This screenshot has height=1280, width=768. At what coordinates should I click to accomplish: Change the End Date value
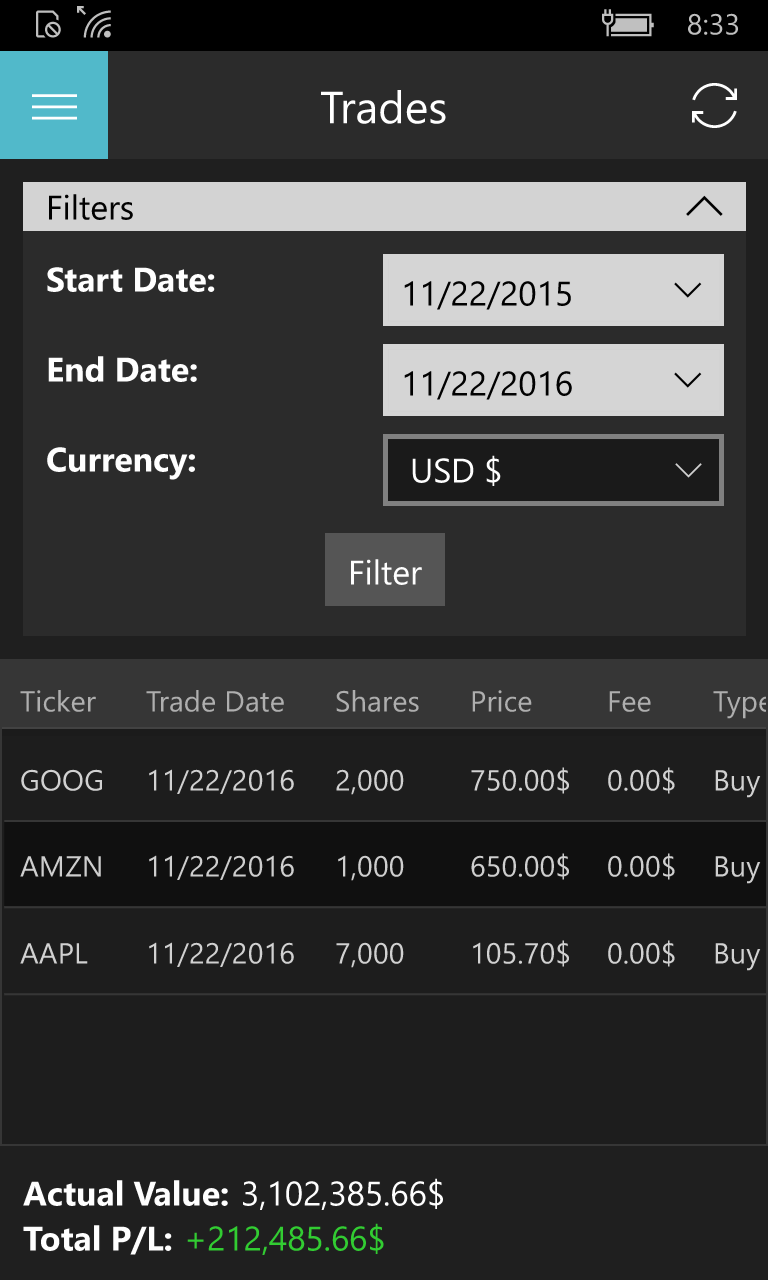pos(553,381)
